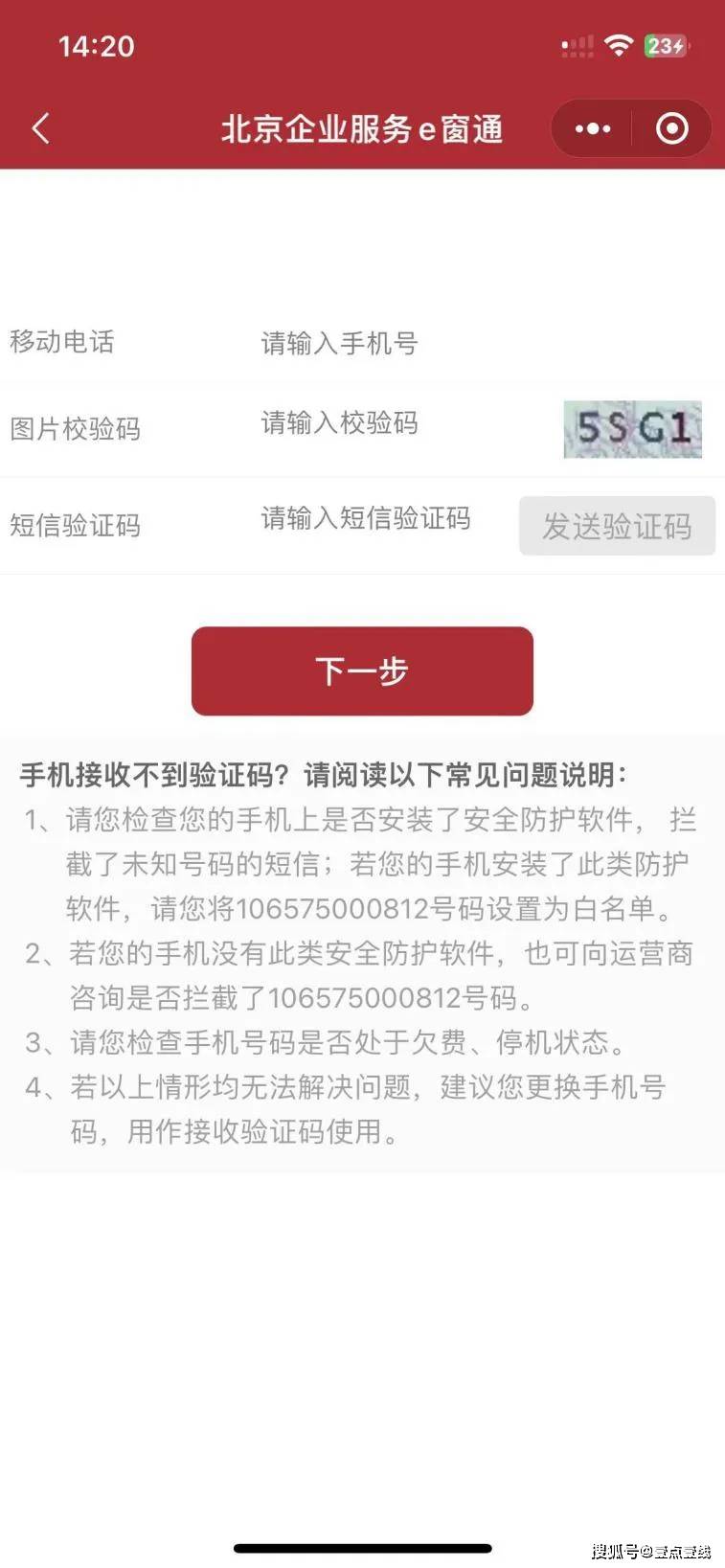This screenshot has width=725, height=1568.
Task: Close the mini program with the circle icon
Action: pyautogui.click(x=671, y=128)
